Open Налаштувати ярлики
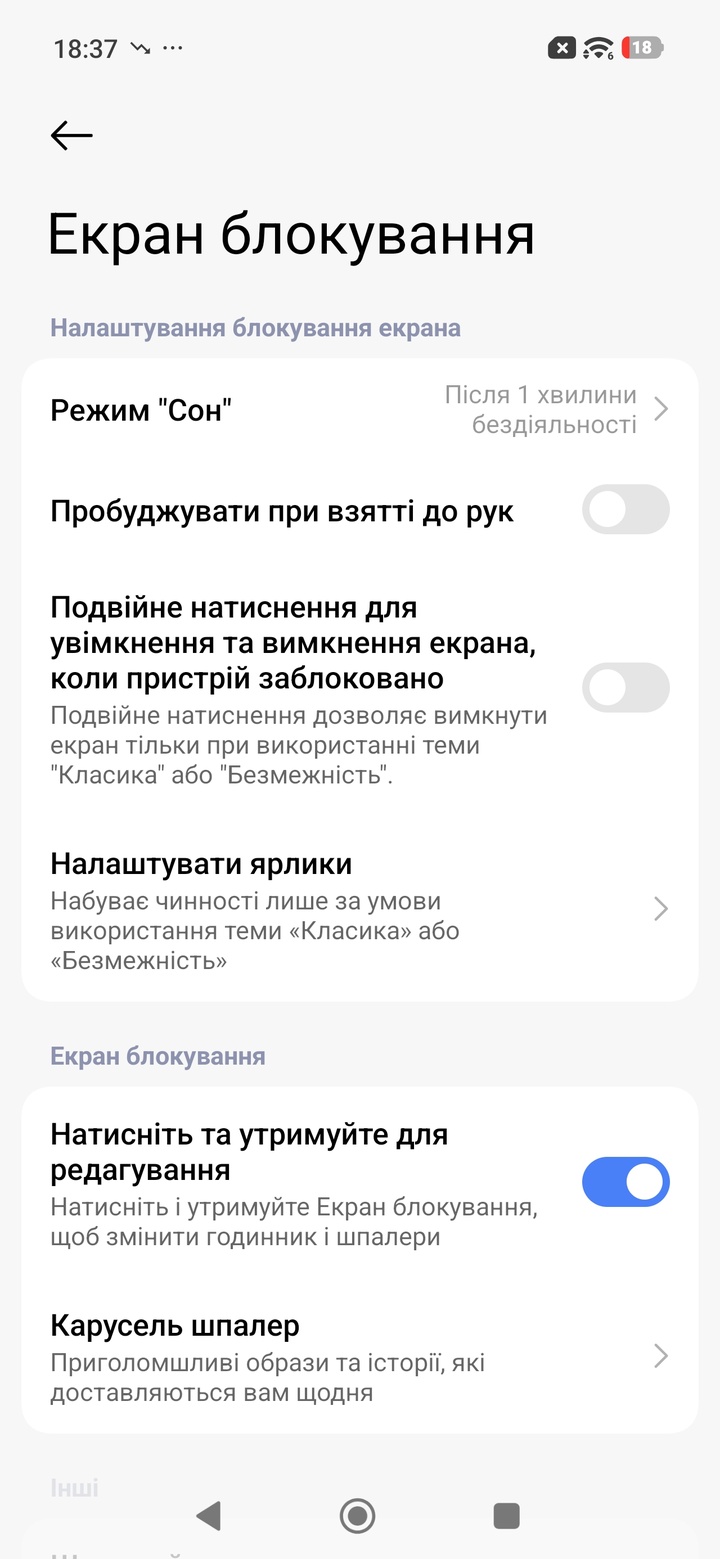The height and width of the screenshot is (1559, 720). pos(360,908)
